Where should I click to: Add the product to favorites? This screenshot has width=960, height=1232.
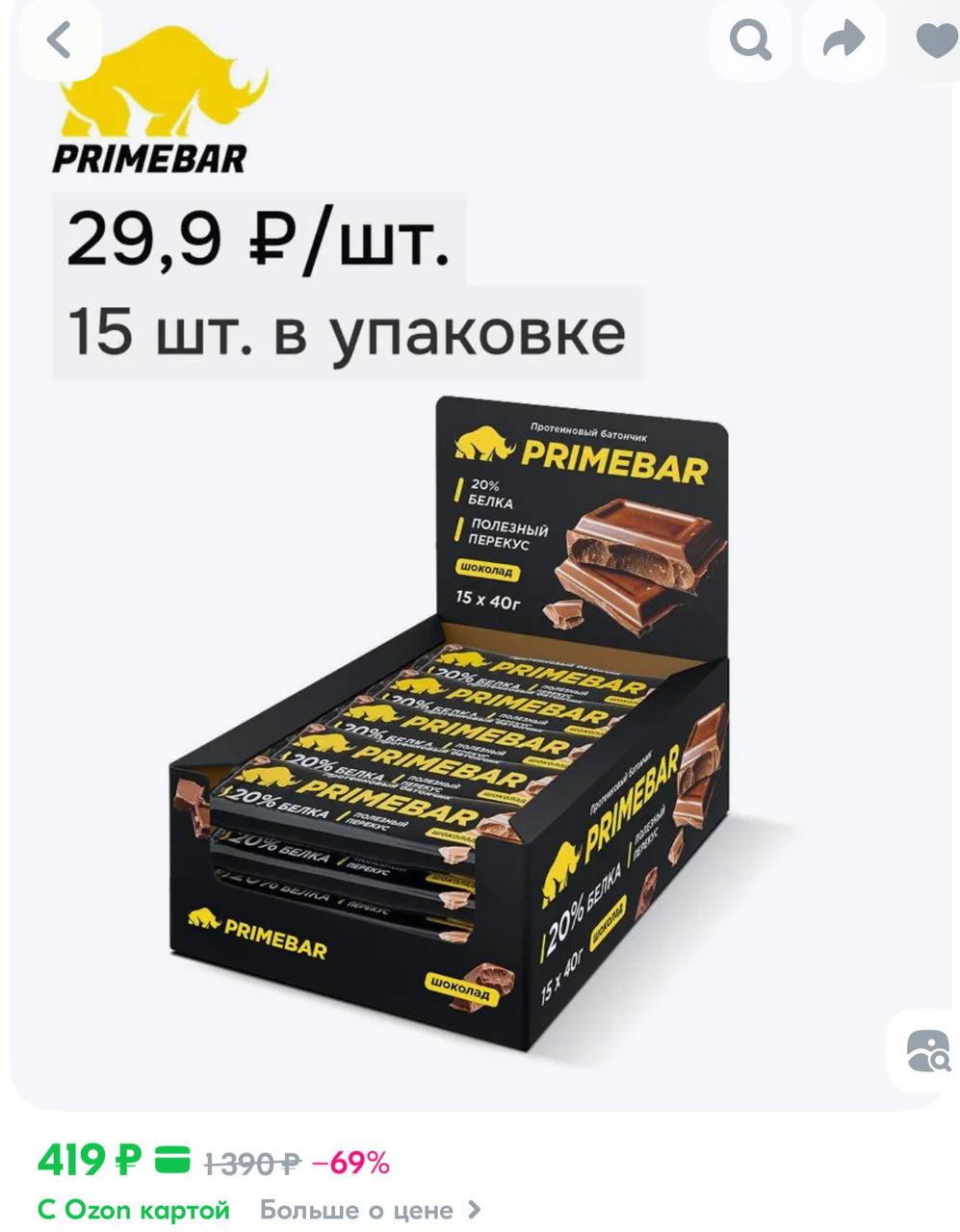934,40
